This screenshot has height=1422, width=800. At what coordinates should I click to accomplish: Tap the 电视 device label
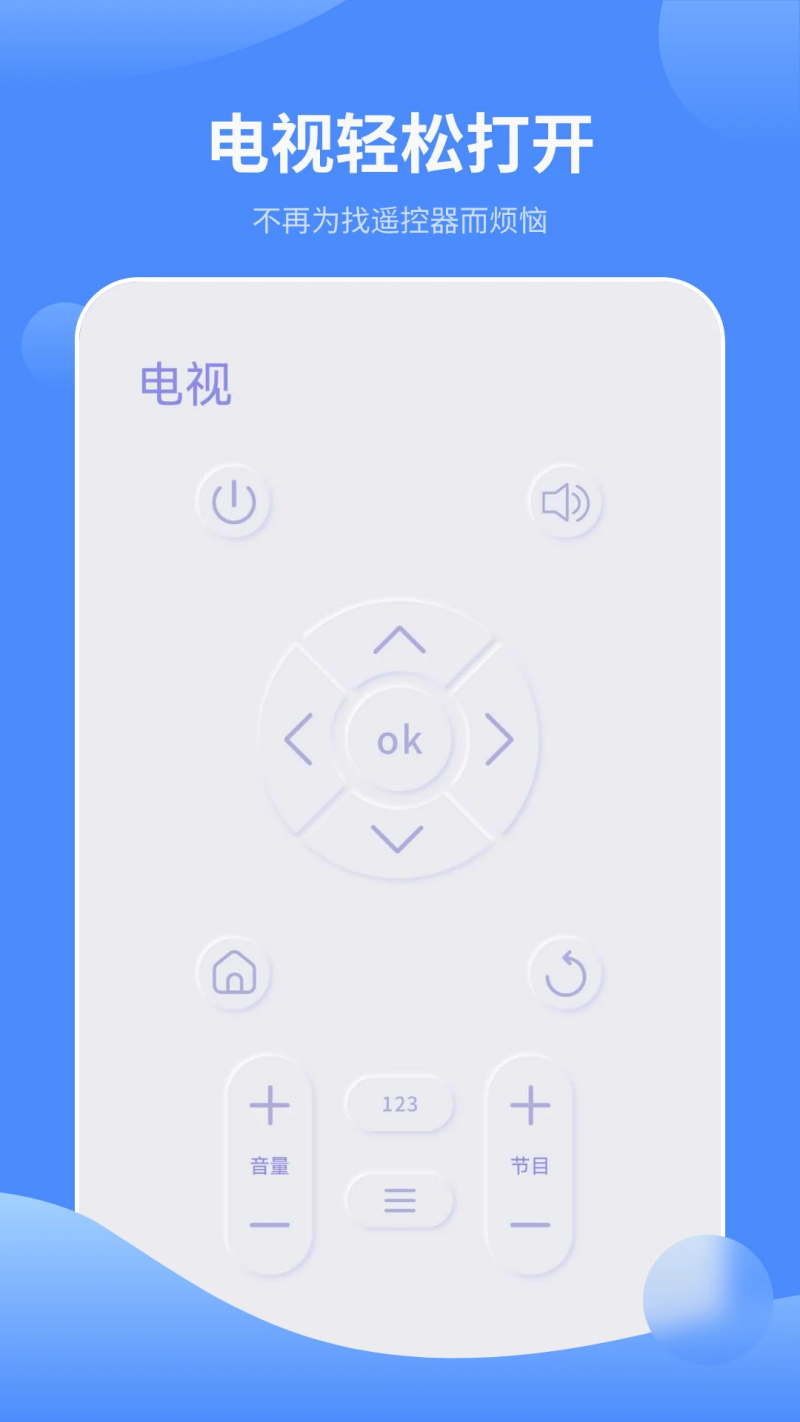click(x=185, y=385)
